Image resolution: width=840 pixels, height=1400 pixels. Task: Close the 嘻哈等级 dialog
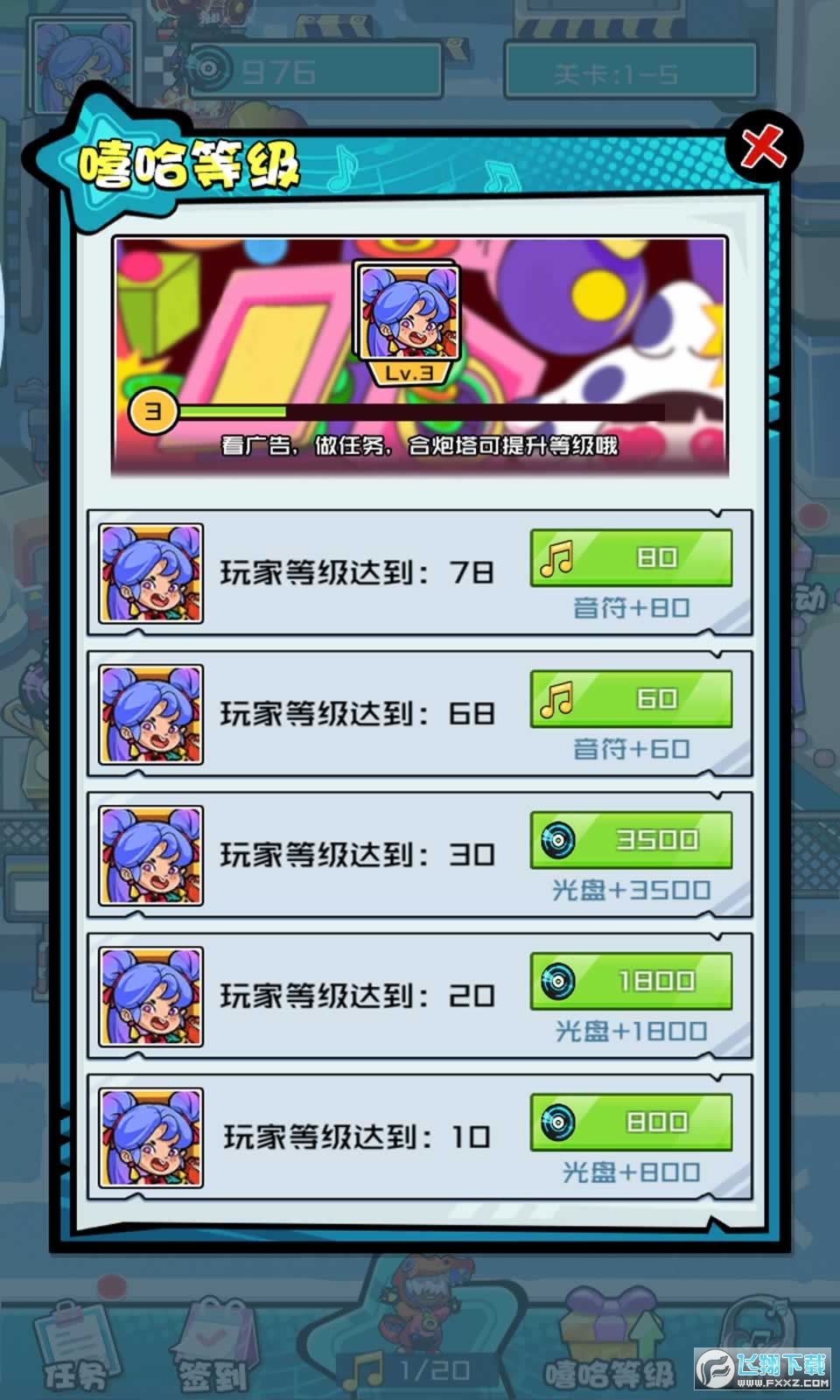763,146
